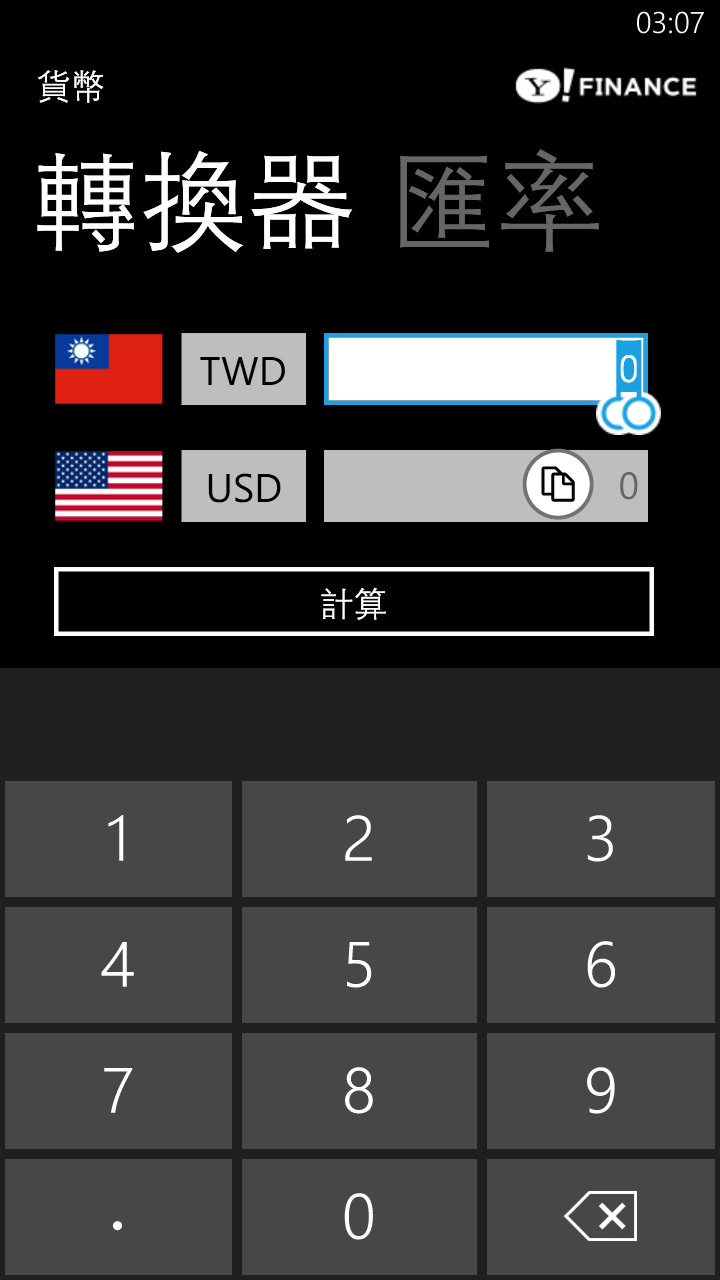Screen dimensions: 720x1280
Task: Hit the backspace key on keypad
Action: (600, 1217)
